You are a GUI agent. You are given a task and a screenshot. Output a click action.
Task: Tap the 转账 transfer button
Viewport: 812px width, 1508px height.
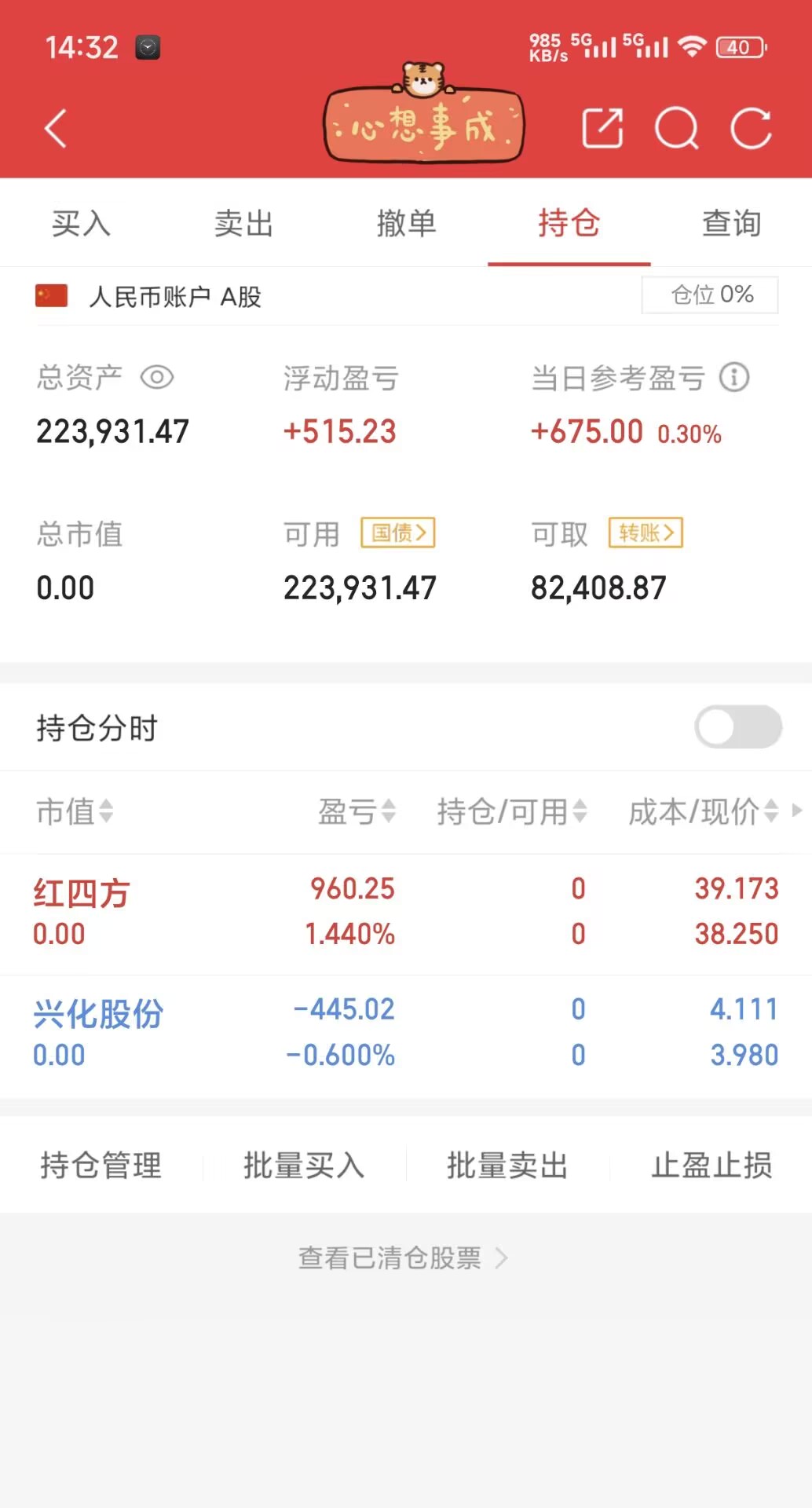tap(646, 533)
